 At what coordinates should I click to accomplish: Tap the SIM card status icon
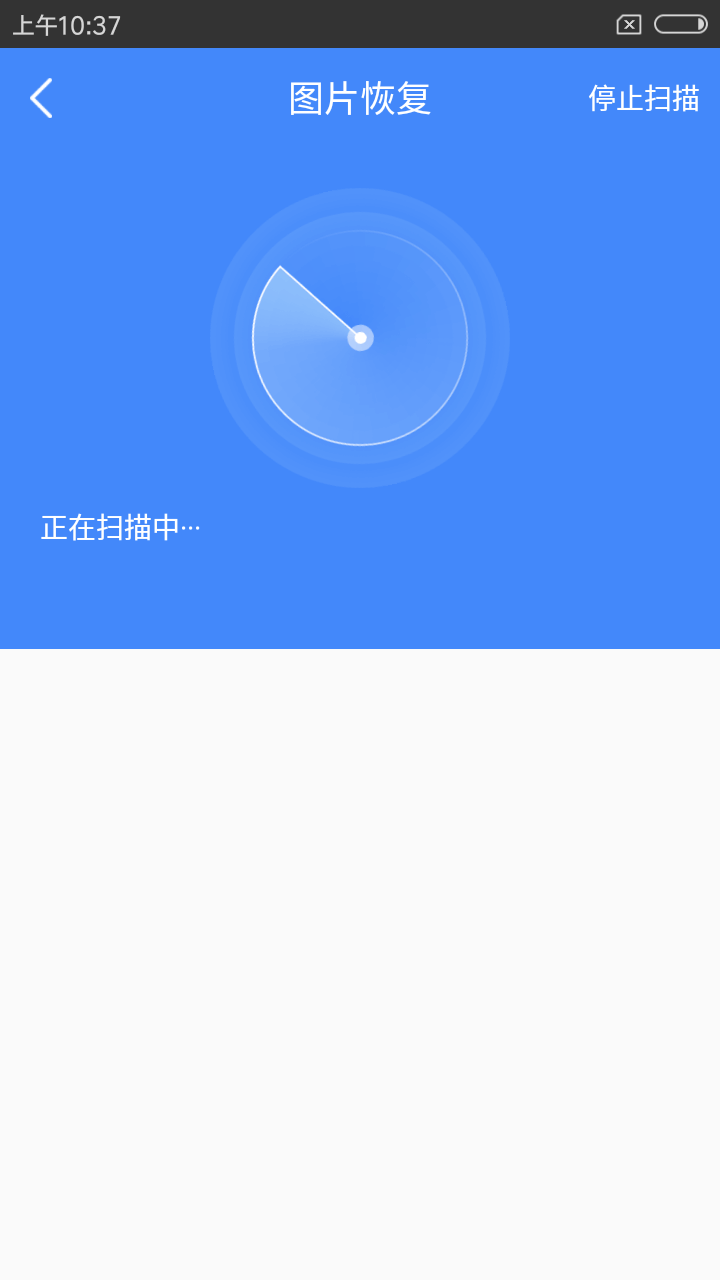pos(630,25)
